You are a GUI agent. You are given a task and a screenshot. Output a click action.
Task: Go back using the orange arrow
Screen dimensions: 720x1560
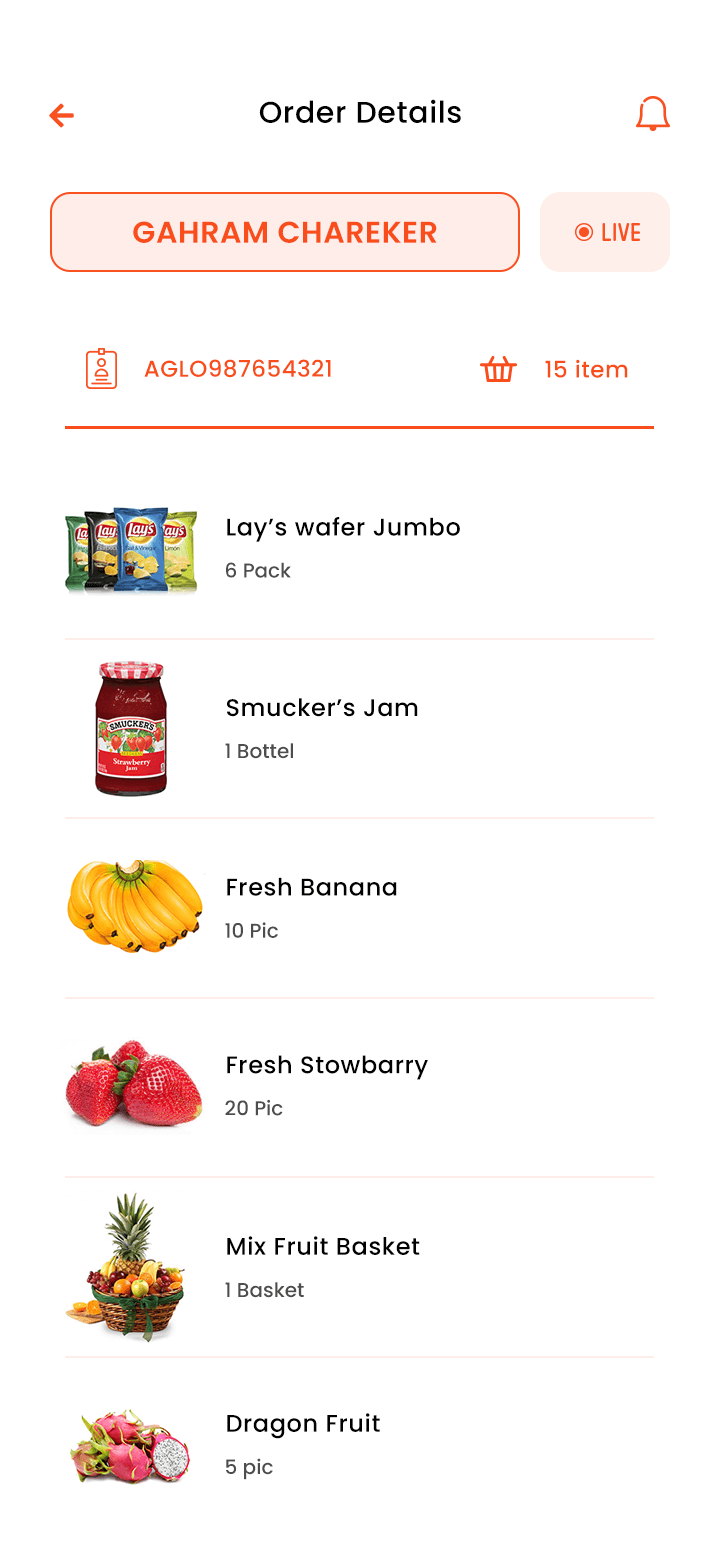tap(62, 115)
